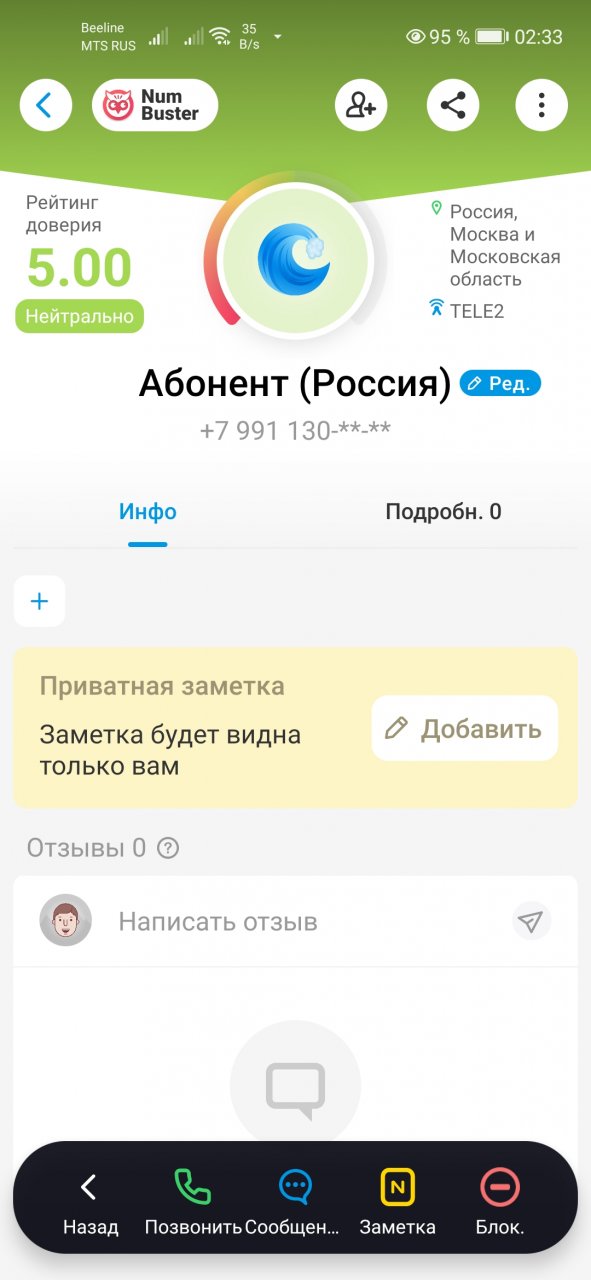
Task: Open the three-dot overflow menu
Action: pos(541,105)
